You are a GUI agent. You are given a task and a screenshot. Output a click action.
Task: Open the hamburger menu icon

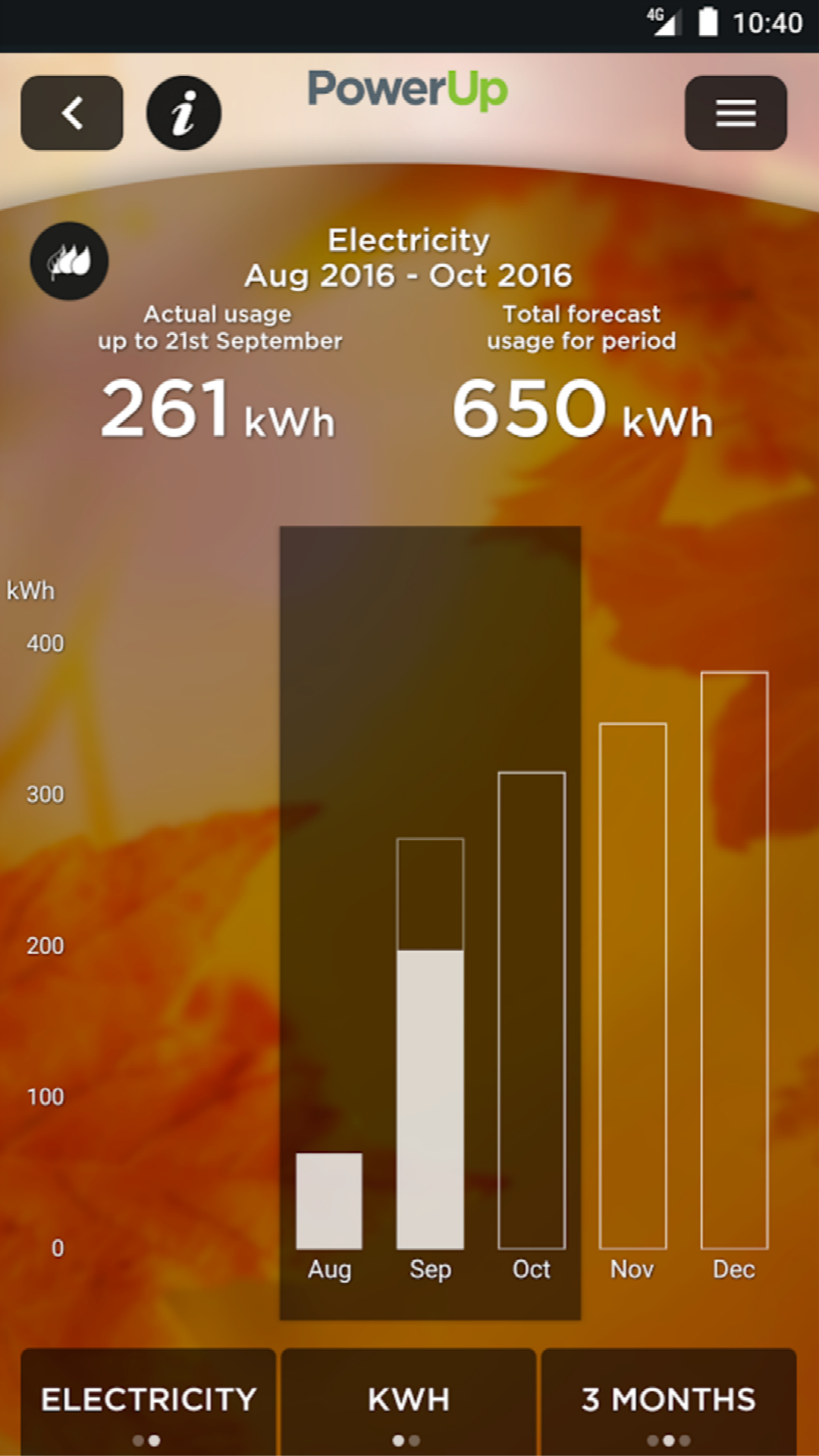click(735, 112)
